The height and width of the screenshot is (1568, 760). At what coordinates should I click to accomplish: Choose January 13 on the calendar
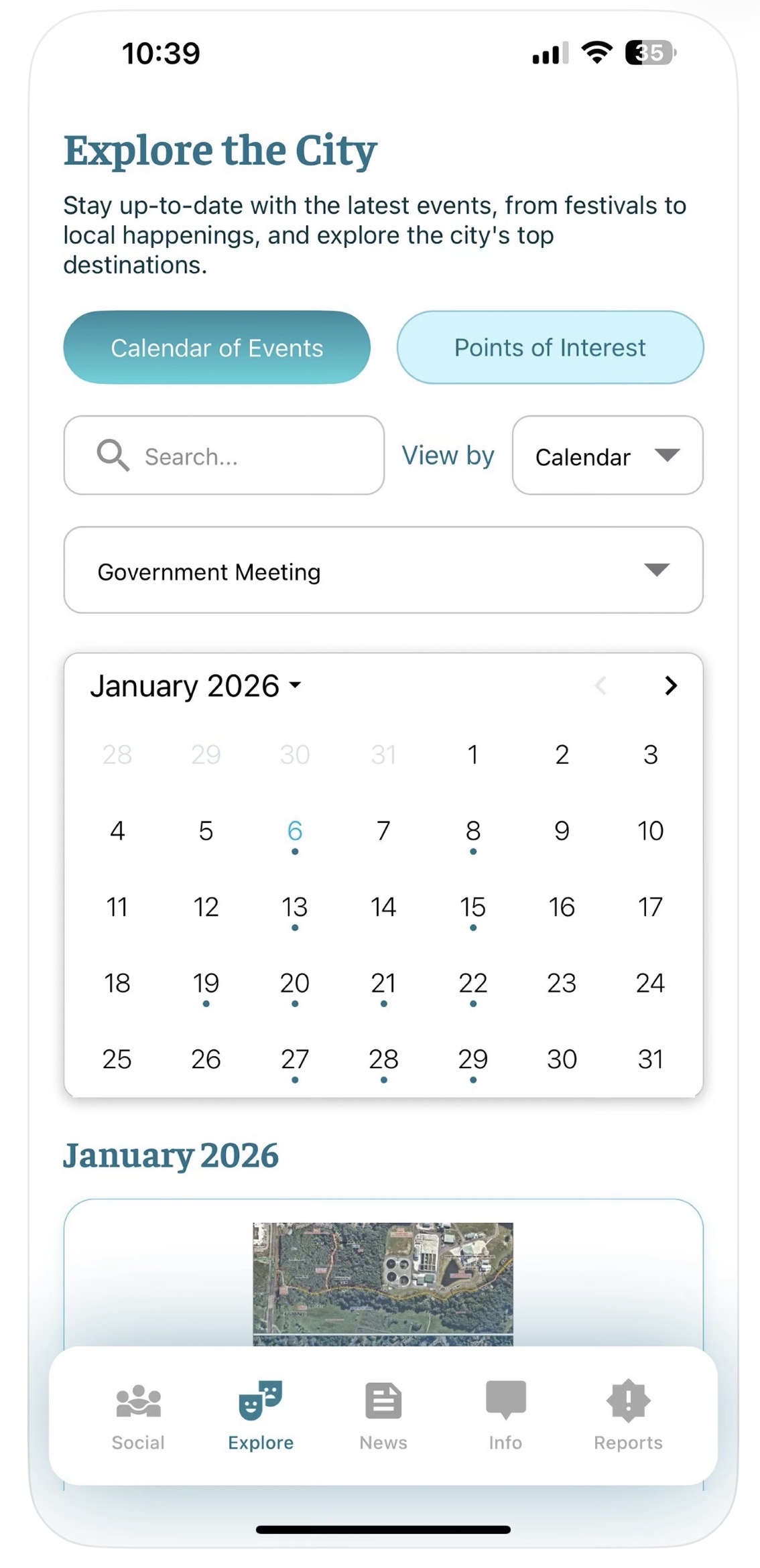pyautogui.click(x=295, y=907)
